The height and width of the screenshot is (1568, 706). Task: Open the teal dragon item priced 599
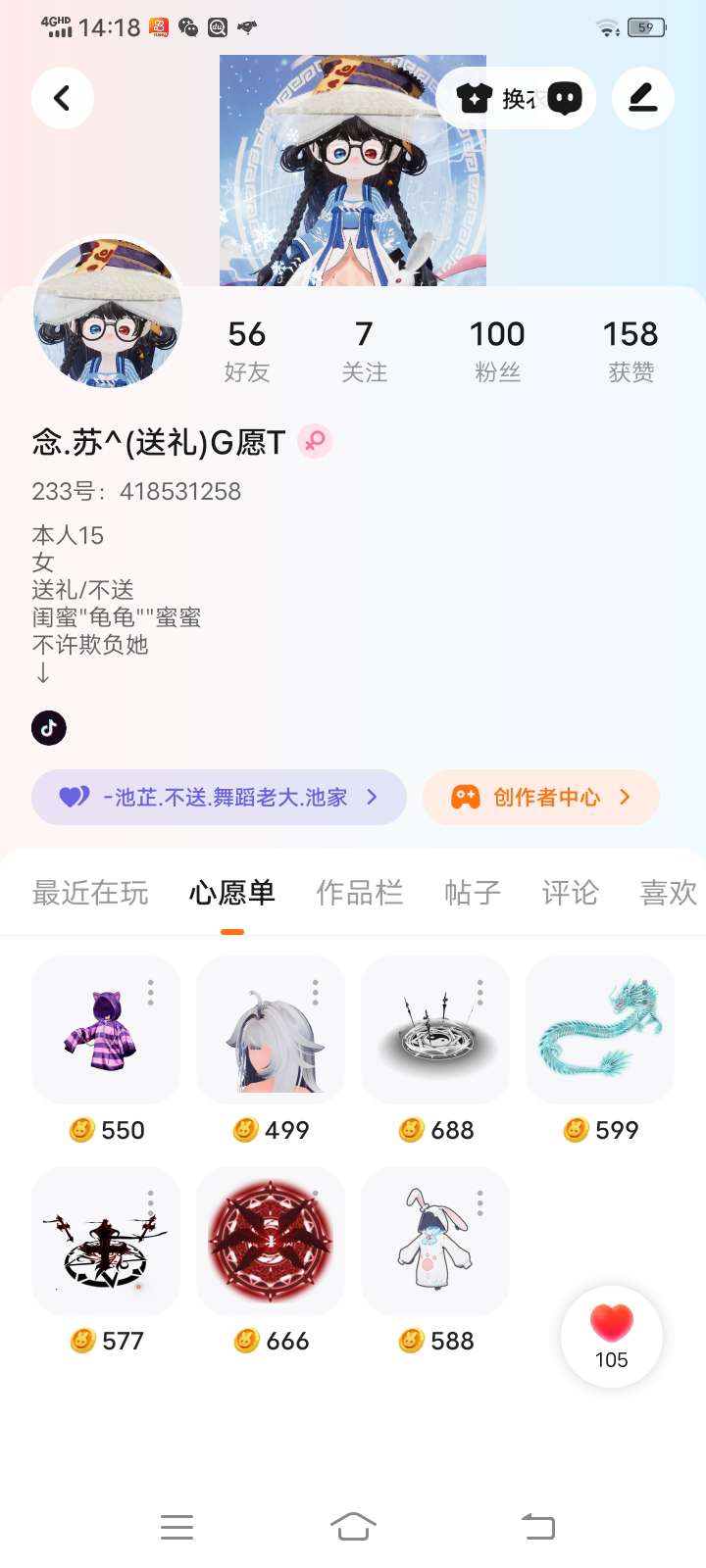600,1029
